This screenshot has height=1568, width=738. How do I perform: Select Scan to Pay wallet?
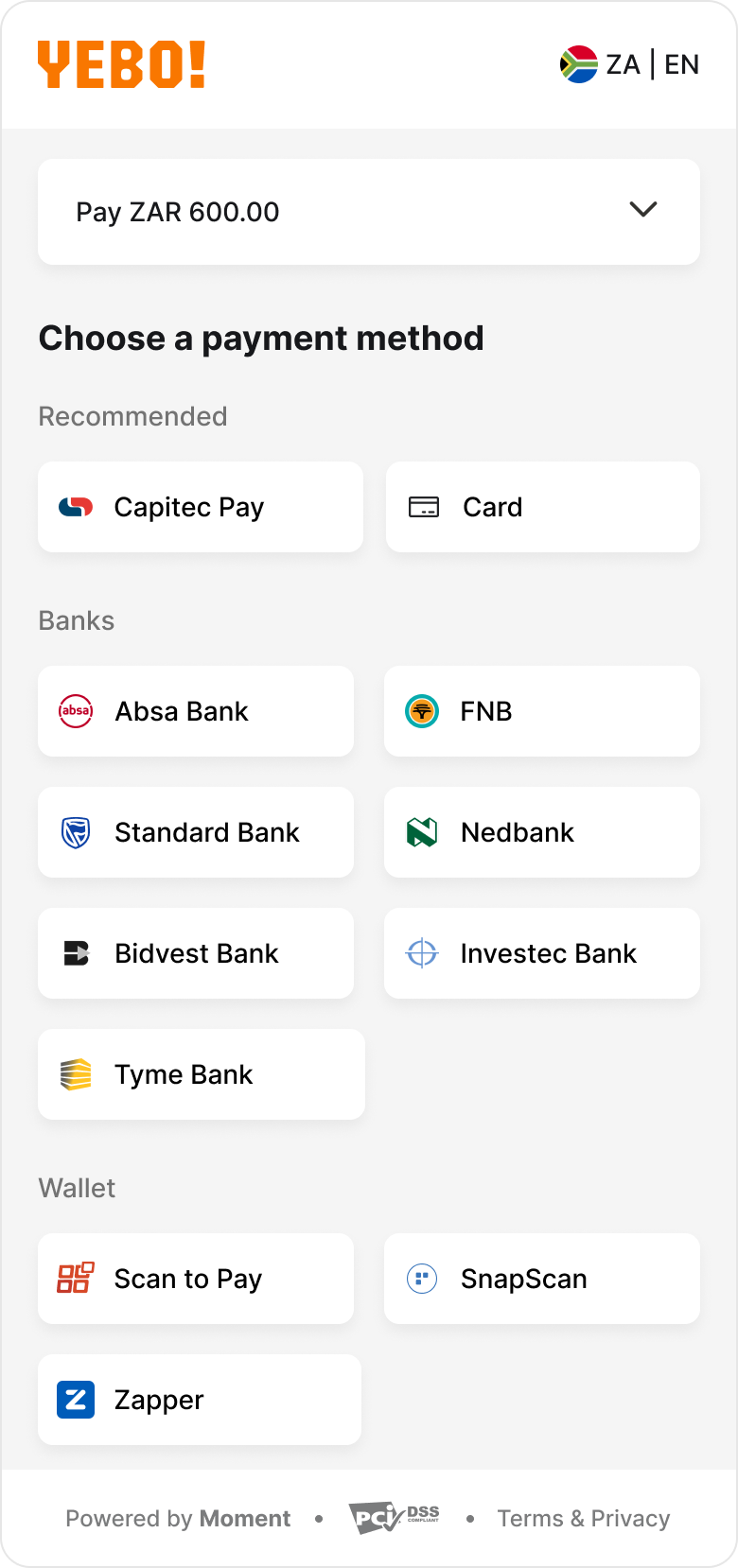[196, 1279]
